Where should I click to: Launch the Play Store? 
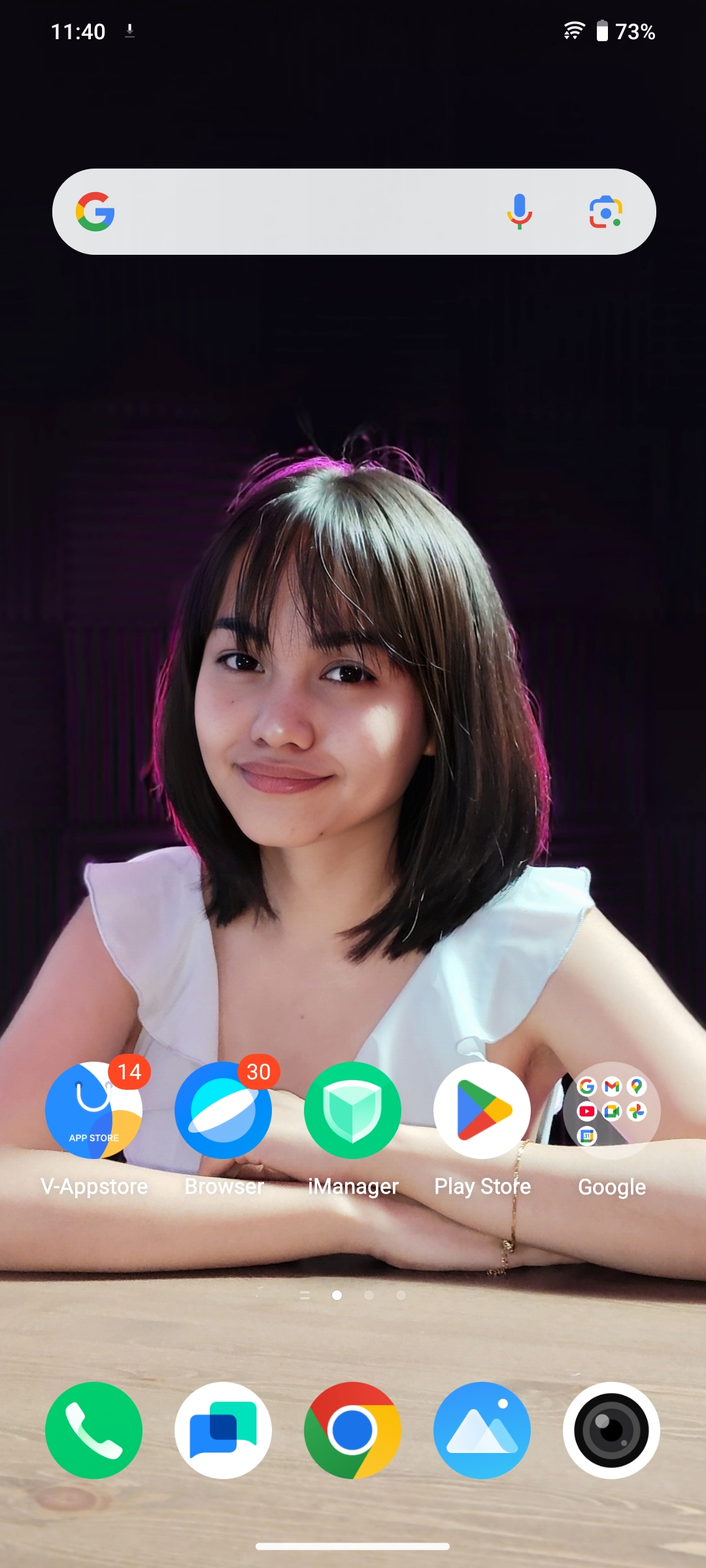[482, 1110]
